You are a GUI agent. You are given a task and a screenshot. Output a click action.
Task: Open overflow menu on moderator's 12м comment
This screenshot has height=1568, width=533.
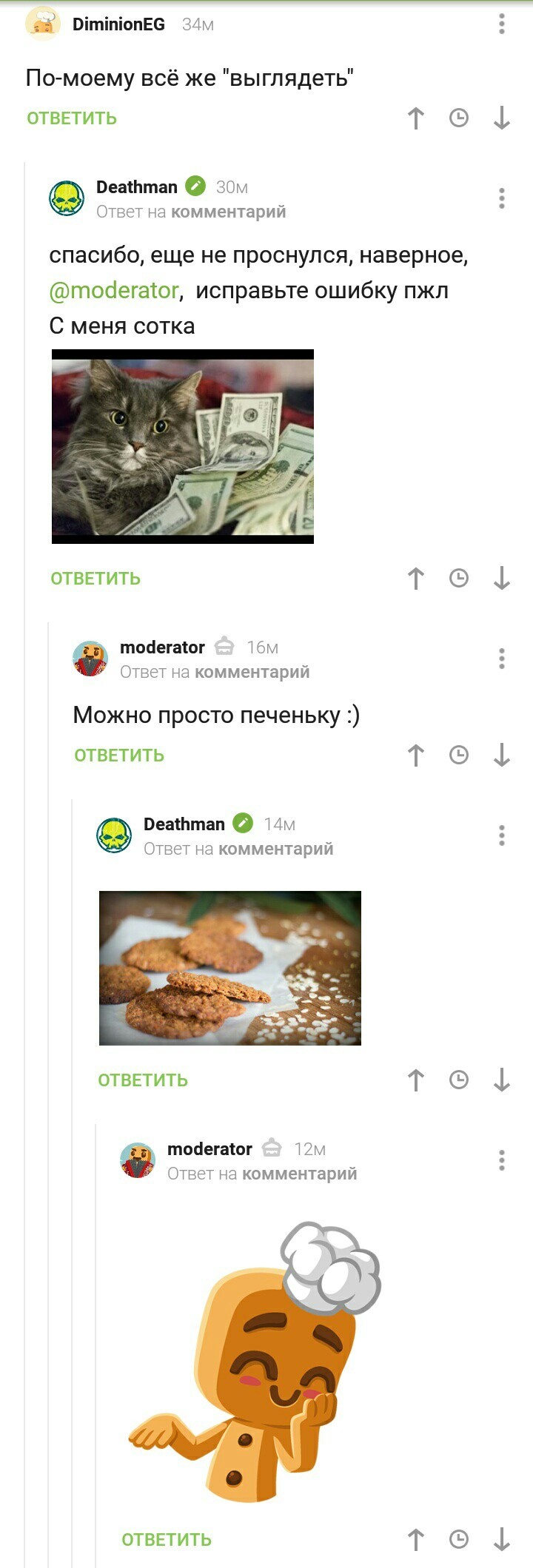pos(502,1160)
